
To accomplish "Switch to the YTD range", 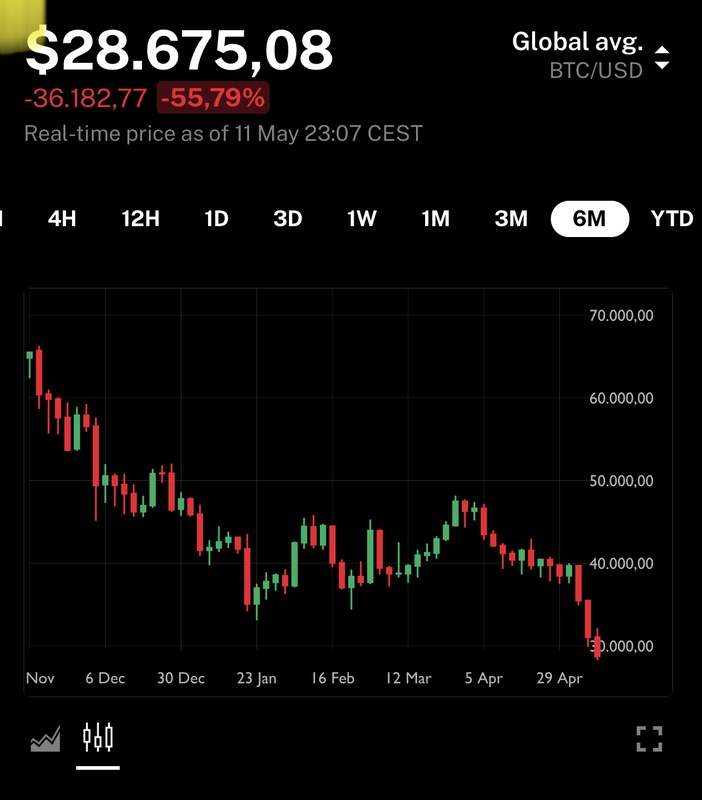I will 672,218.
